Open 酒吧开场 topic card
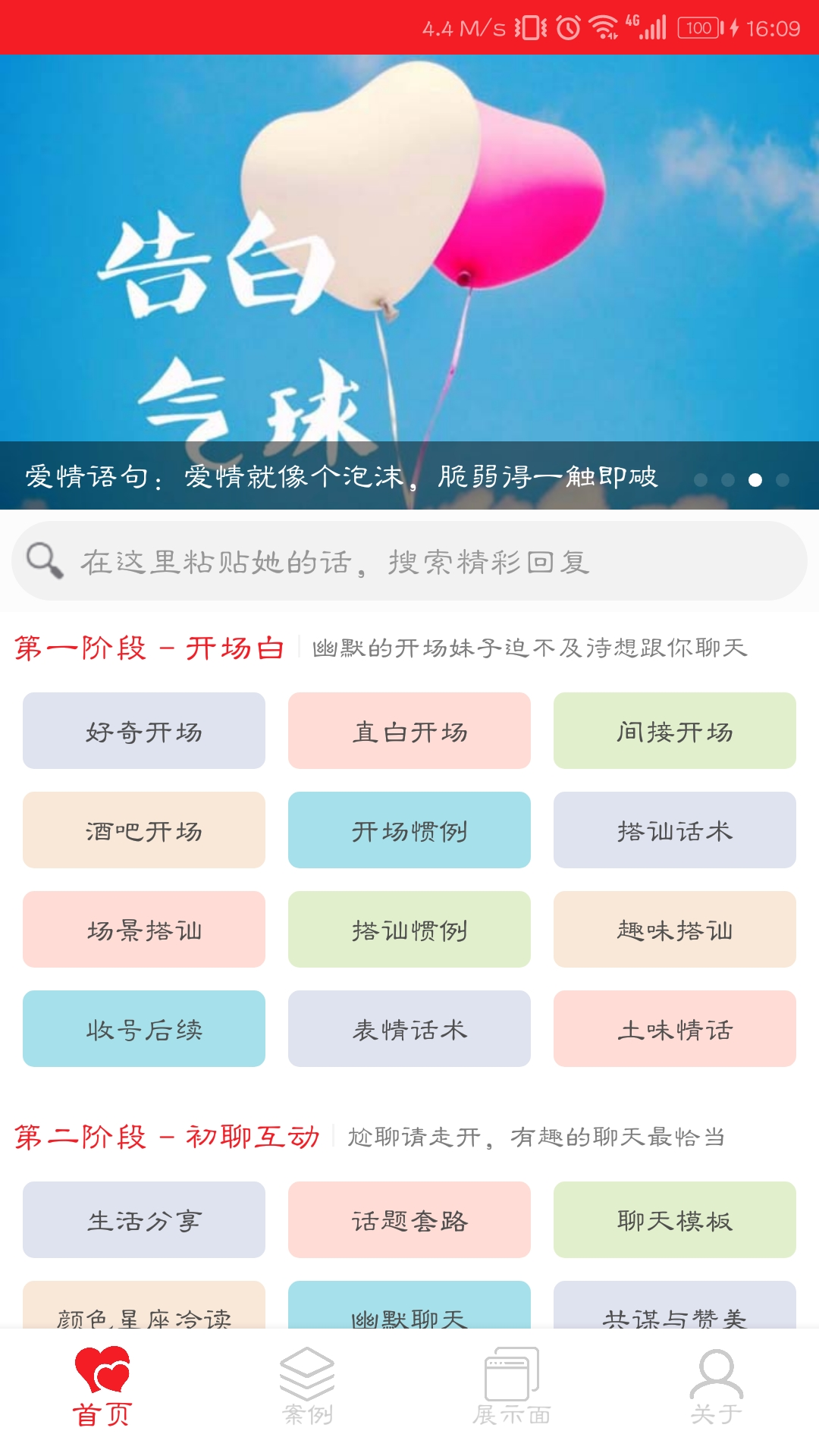Screen dimensions: 819x1456 point(144,830)
